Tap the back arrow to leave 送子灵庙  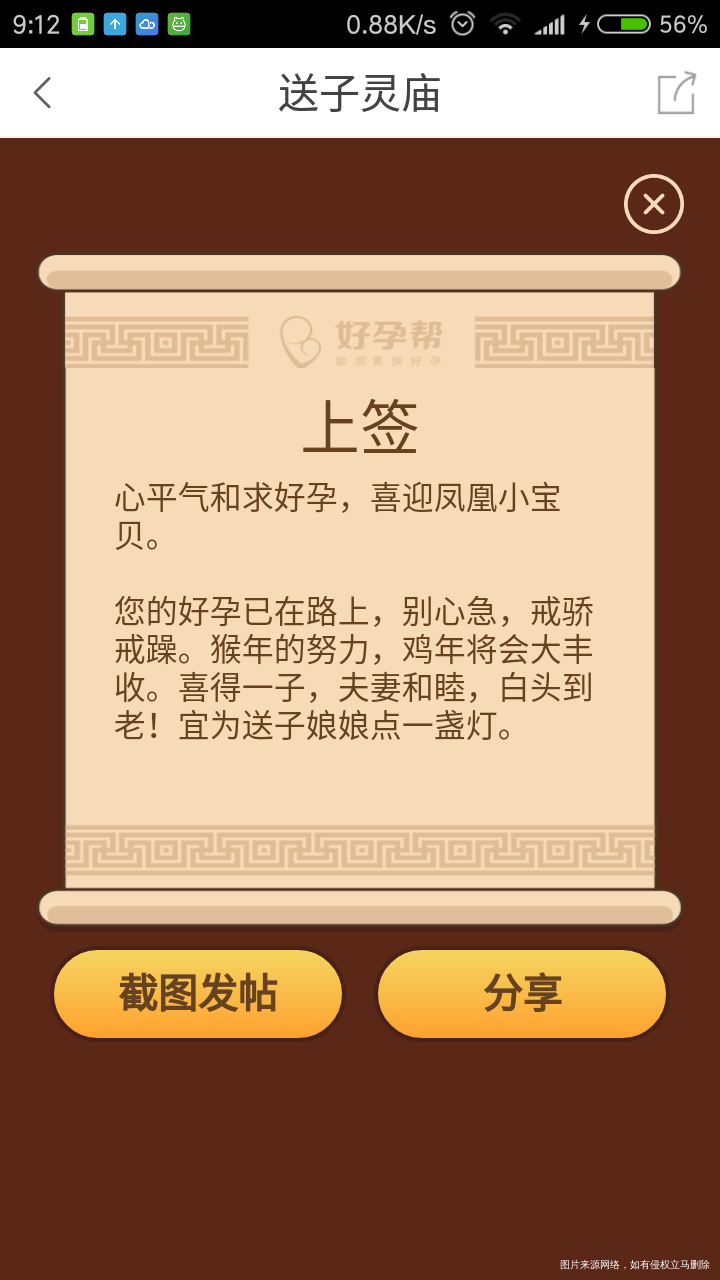[x=40, y=92]
